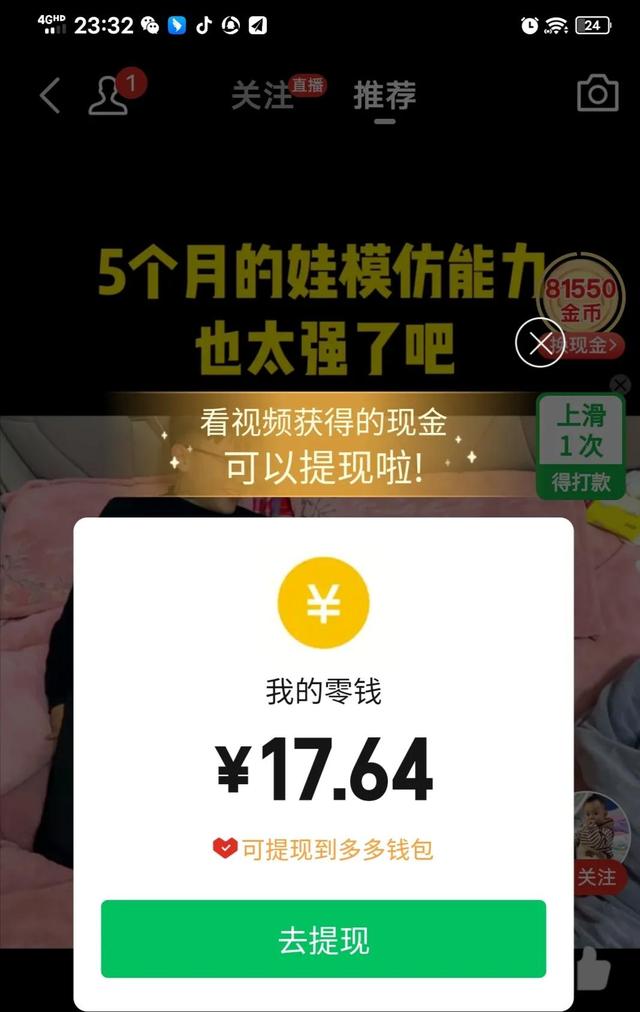This screenshot has height=1012, width=640.
Task: Switch to the 推荐 tab
Action: point(385,96)
